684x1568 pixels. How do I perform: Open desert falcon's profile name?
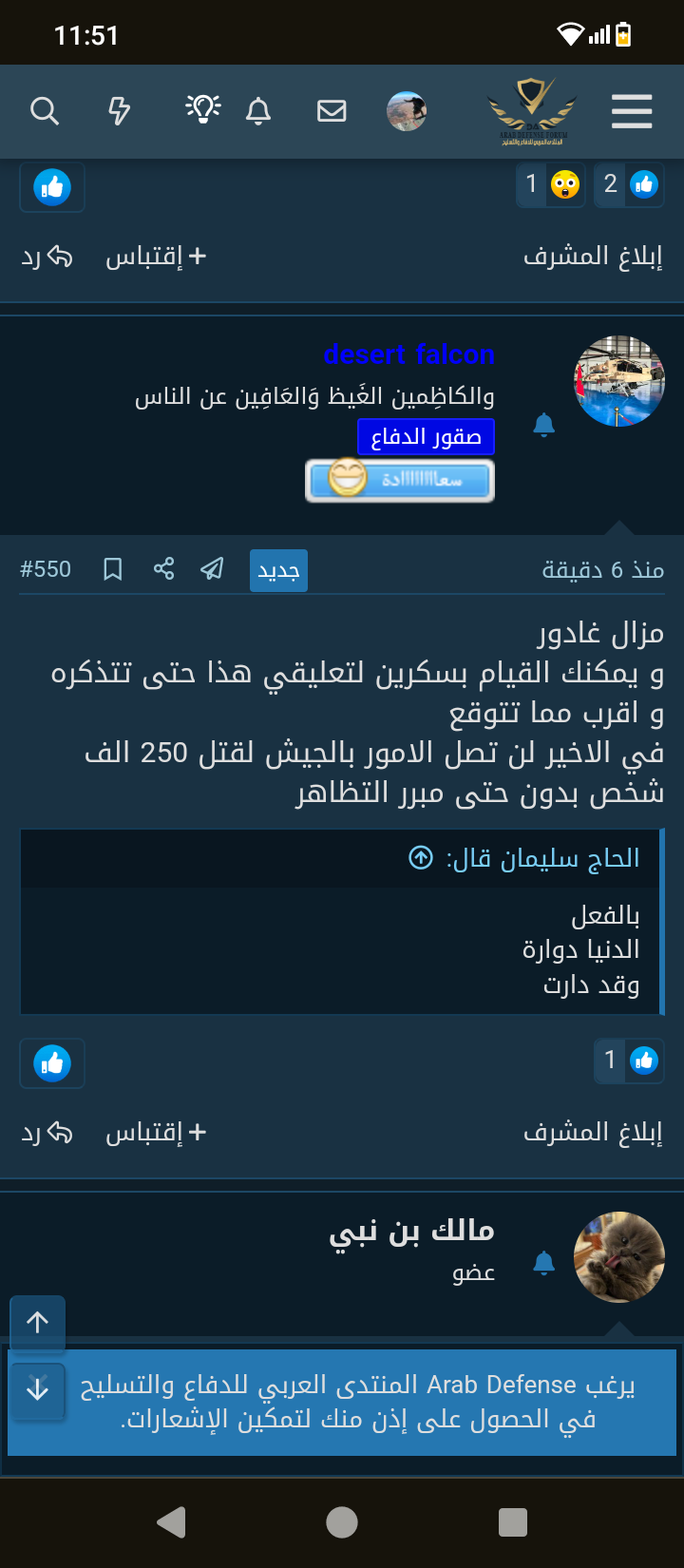408,354
